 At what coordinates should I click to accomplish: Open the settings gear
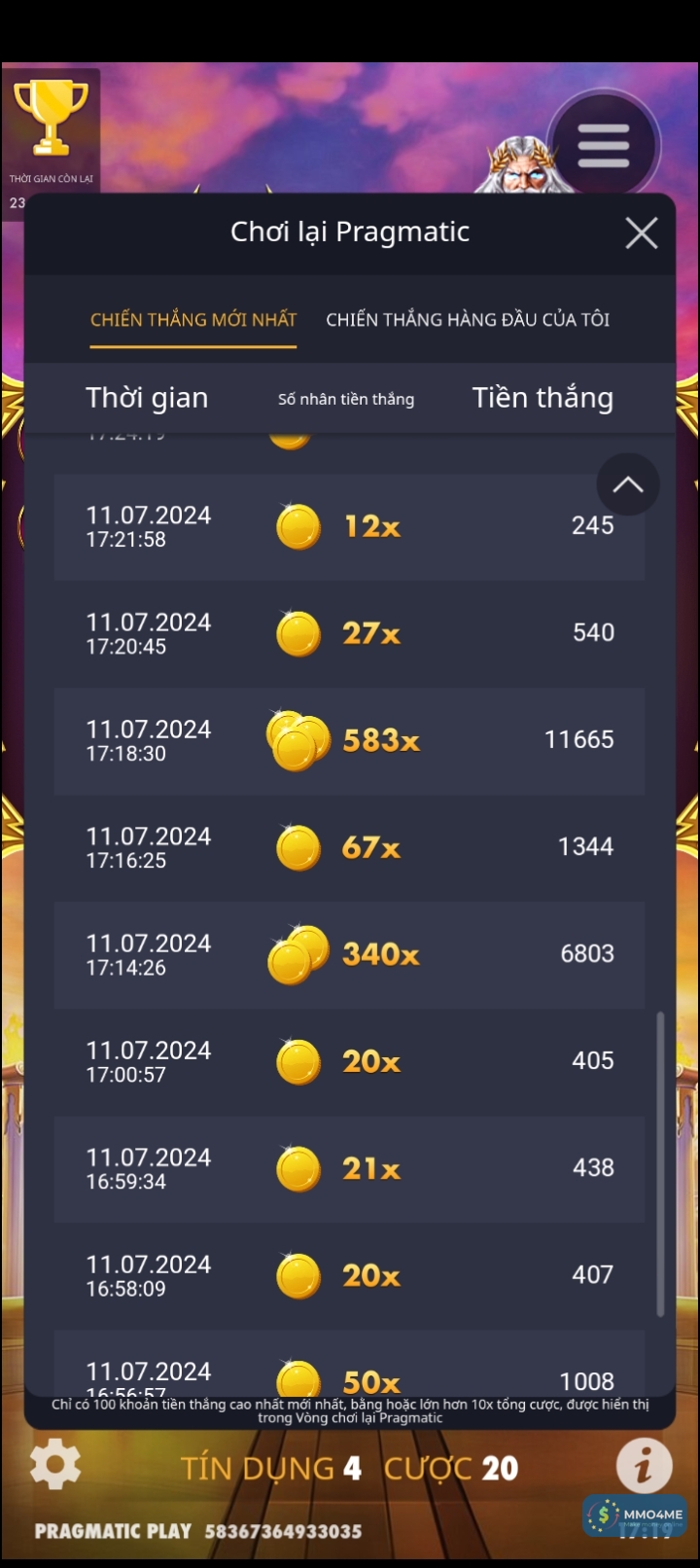click(x=55, y=1465)
